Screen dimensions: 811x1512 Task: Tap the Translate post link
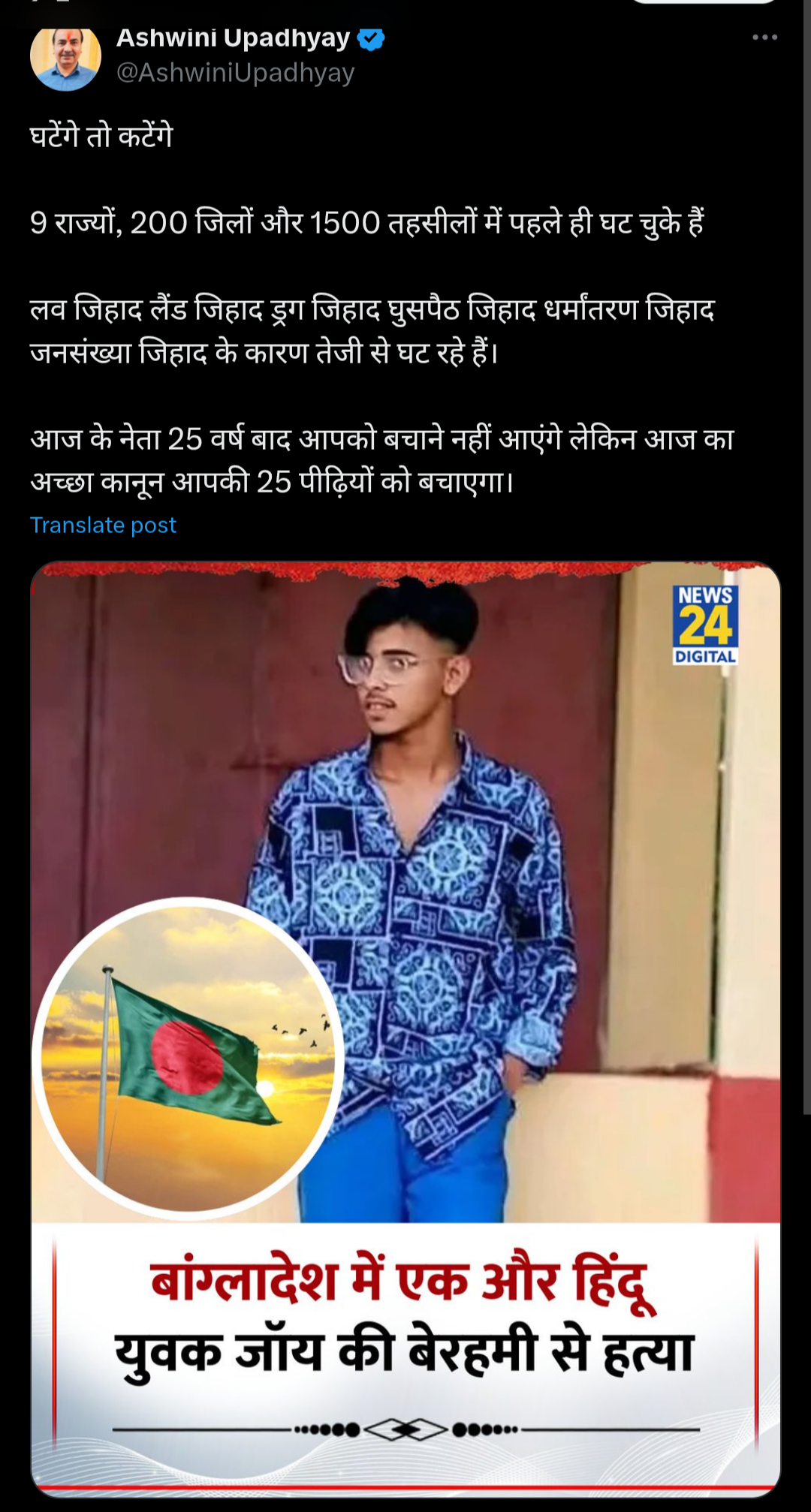(x=103, y=525)
